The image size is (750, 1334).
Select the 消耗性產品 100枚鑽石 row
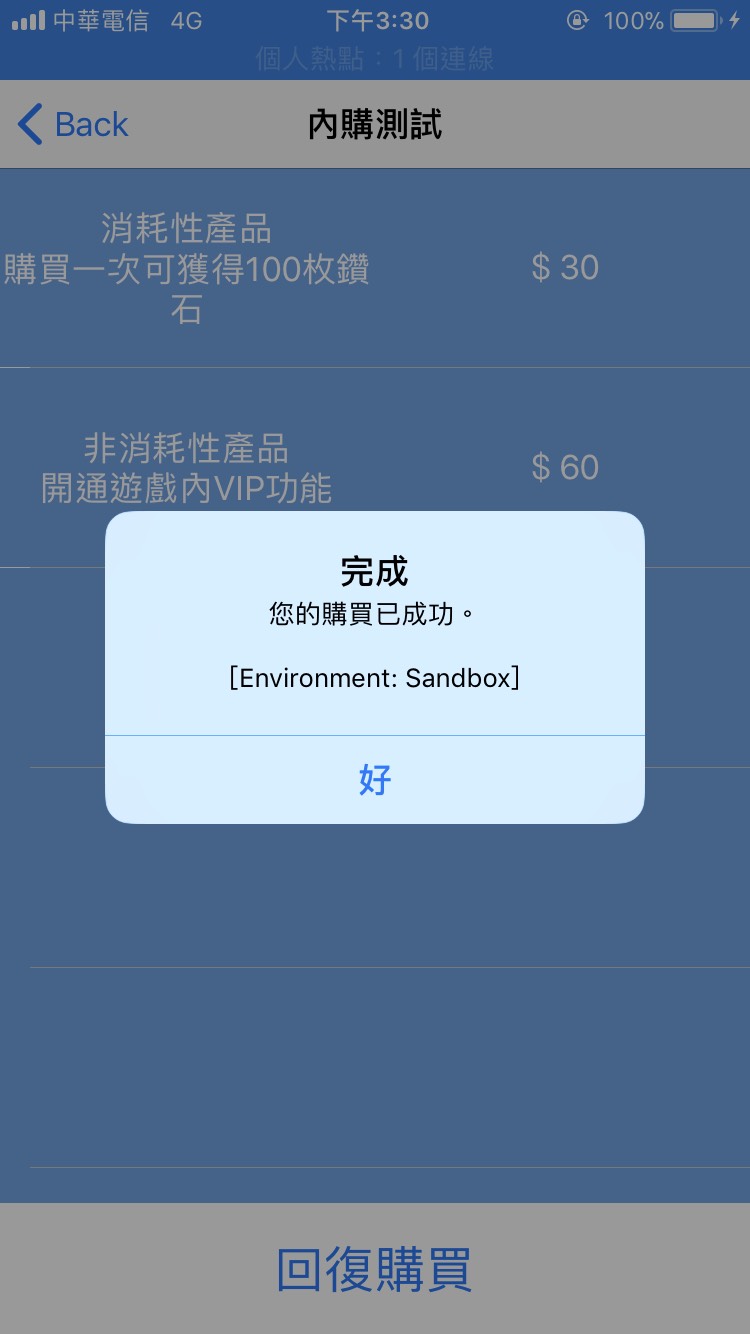[375, 268]
